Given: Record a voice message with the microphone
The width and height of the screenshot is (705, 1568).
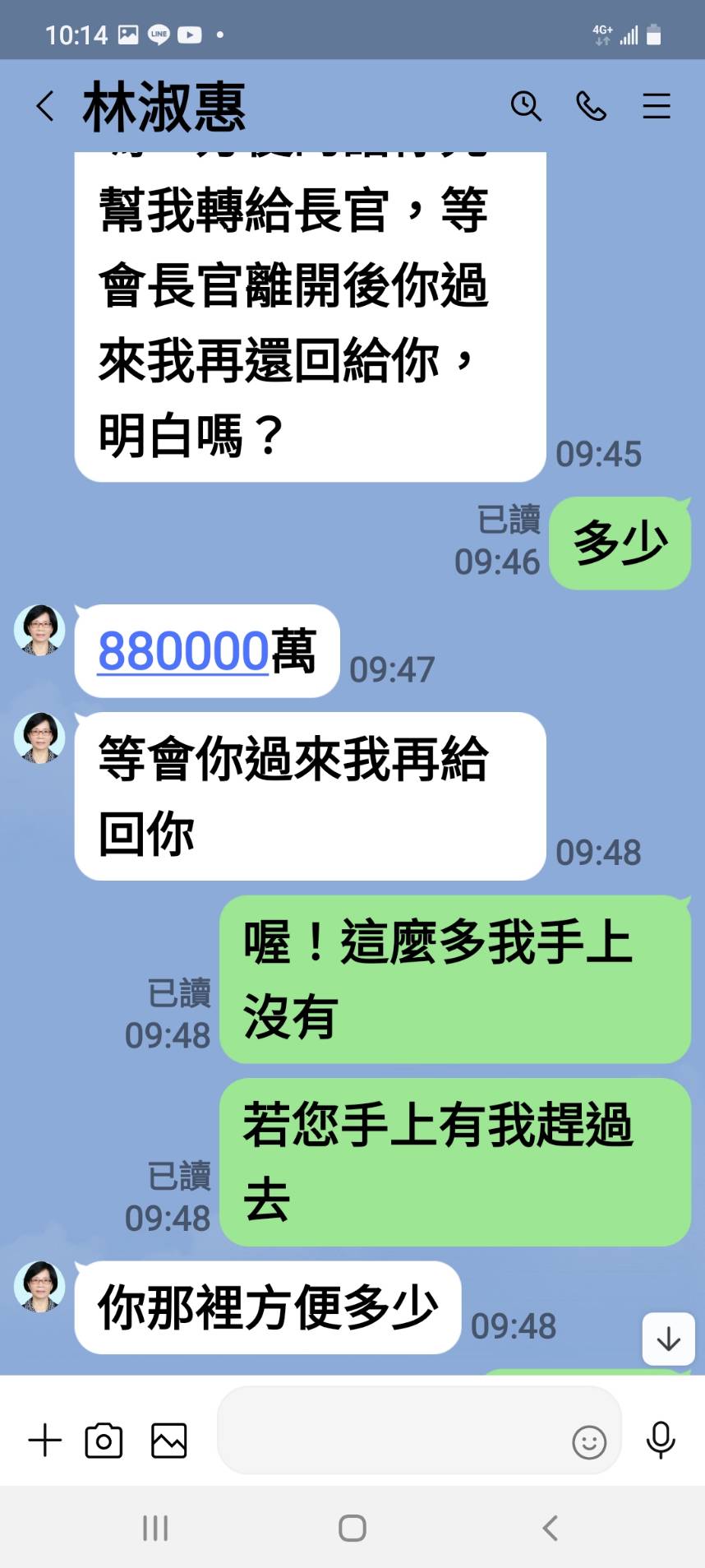Looking at the screenshot, I should 661,1441.
